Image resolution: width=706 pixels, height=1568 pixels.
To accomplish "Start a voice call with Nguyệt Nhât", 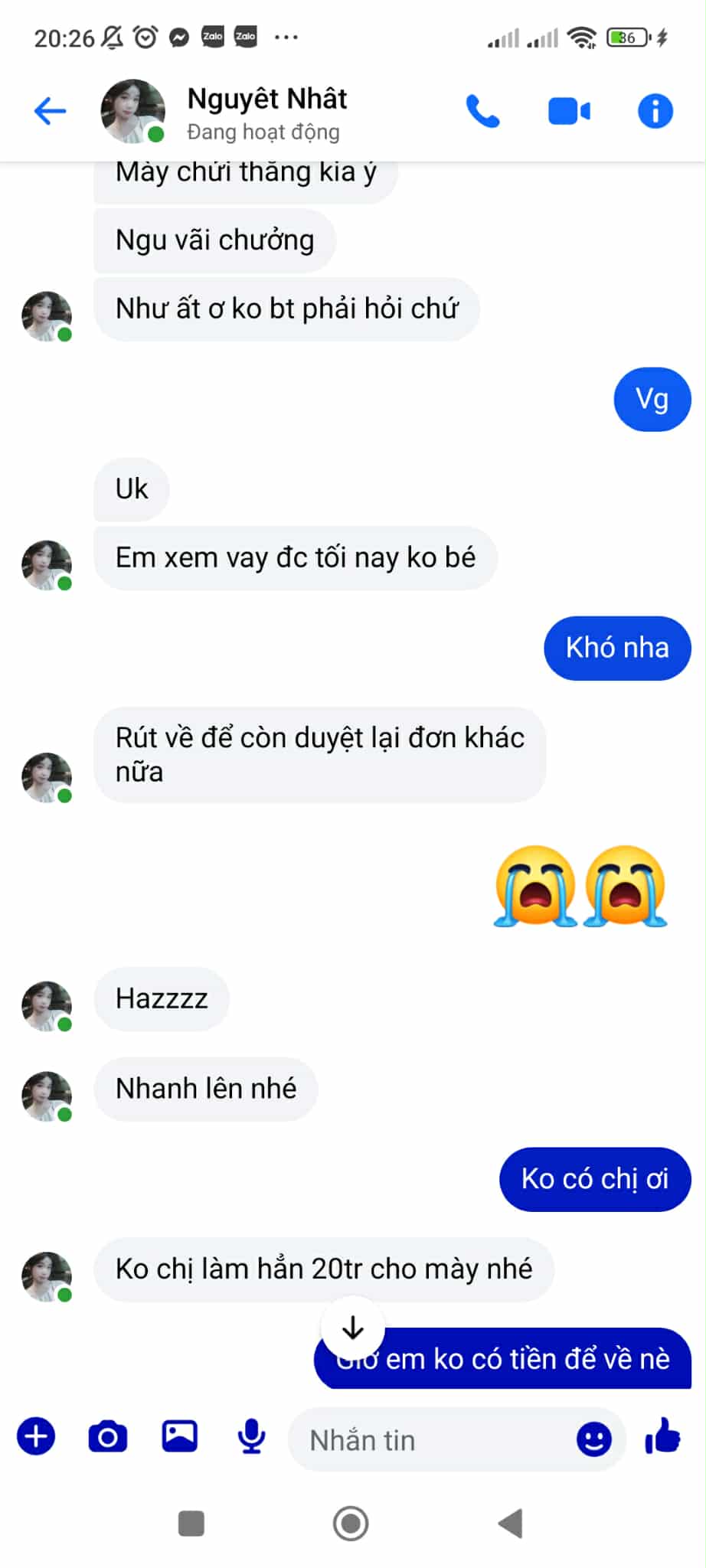I will (482, 112).
